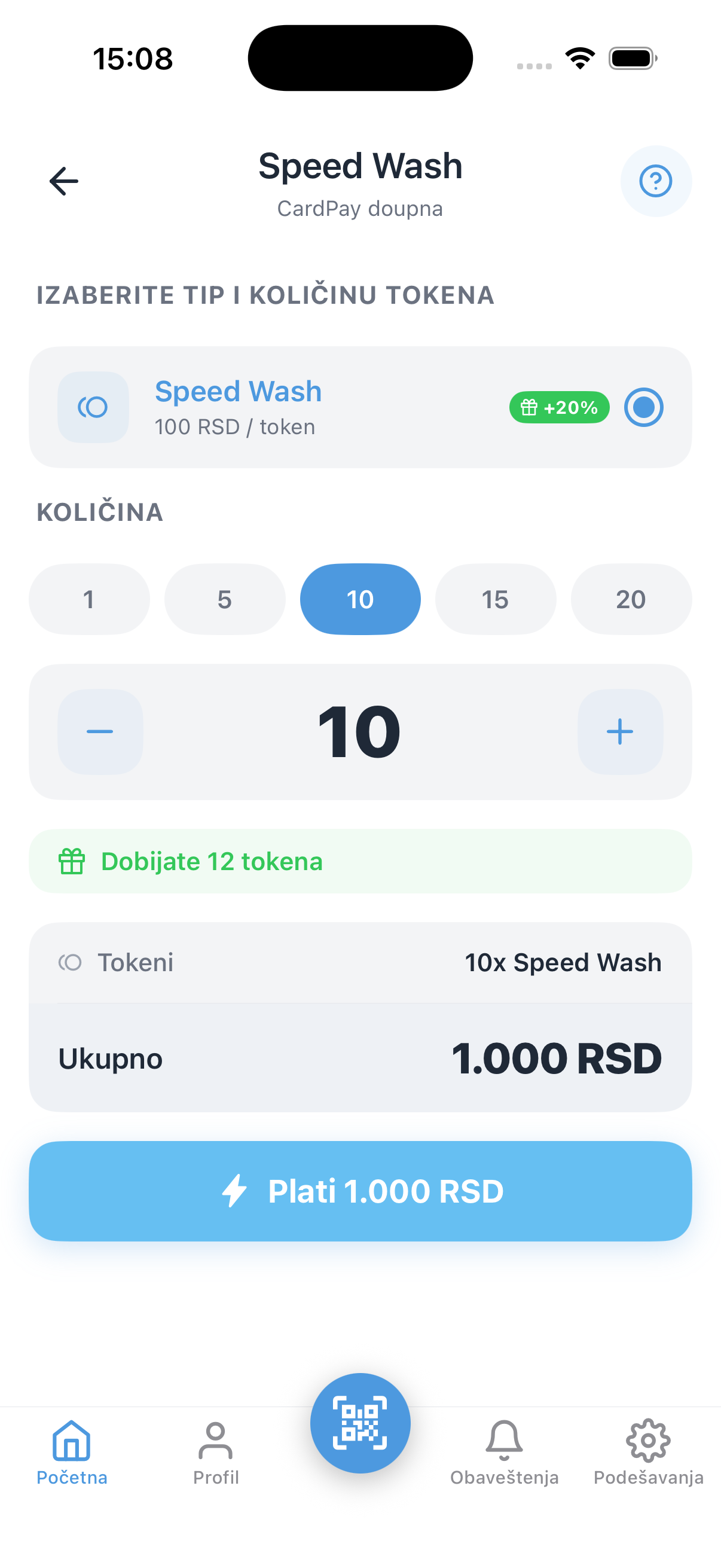The width and height of the screenshot is (721, 1568).
Task: Go back with the arrow icon
Action: [63, 181]
